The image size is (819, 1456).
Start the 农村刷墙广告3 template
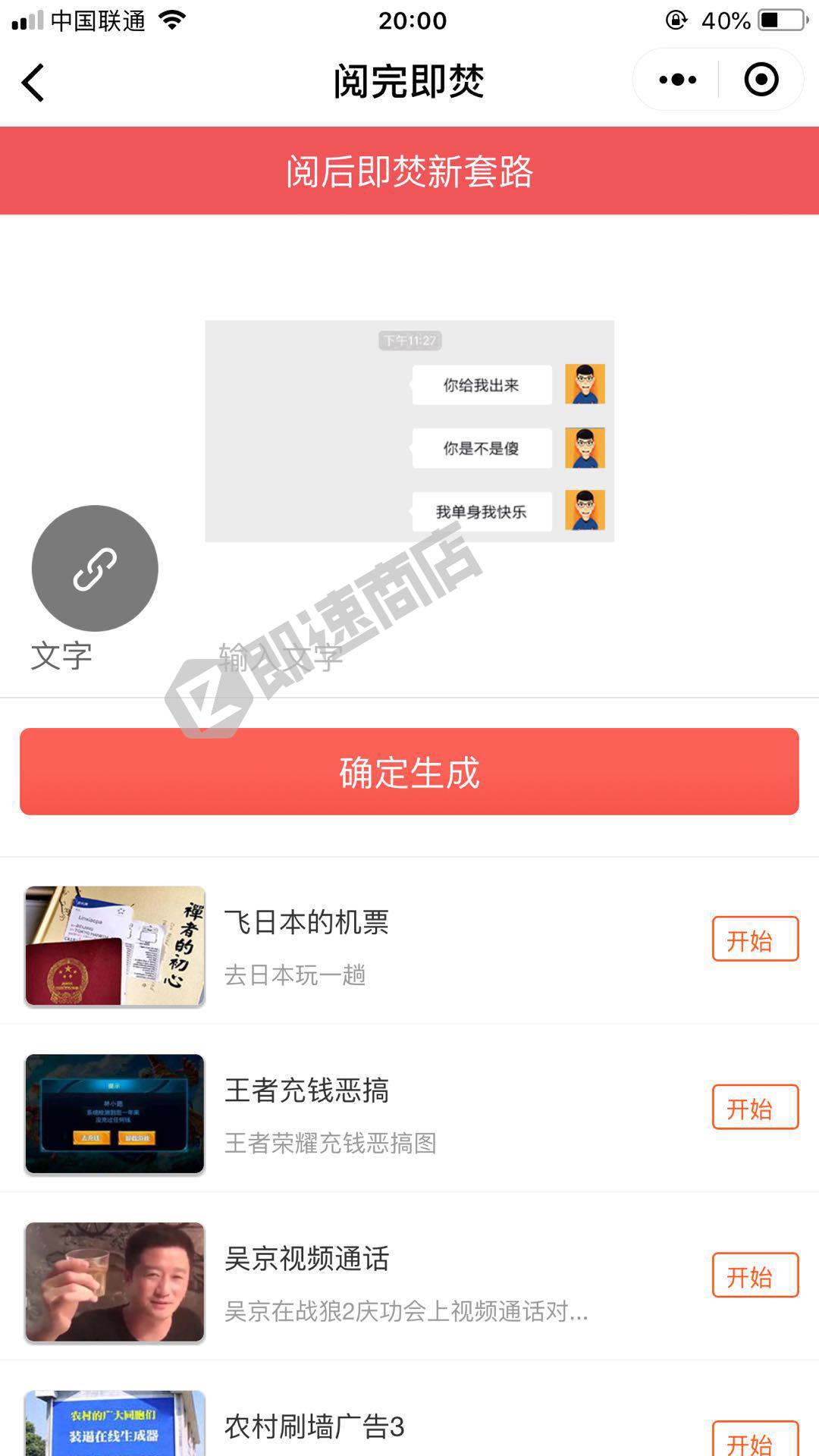755,1439
